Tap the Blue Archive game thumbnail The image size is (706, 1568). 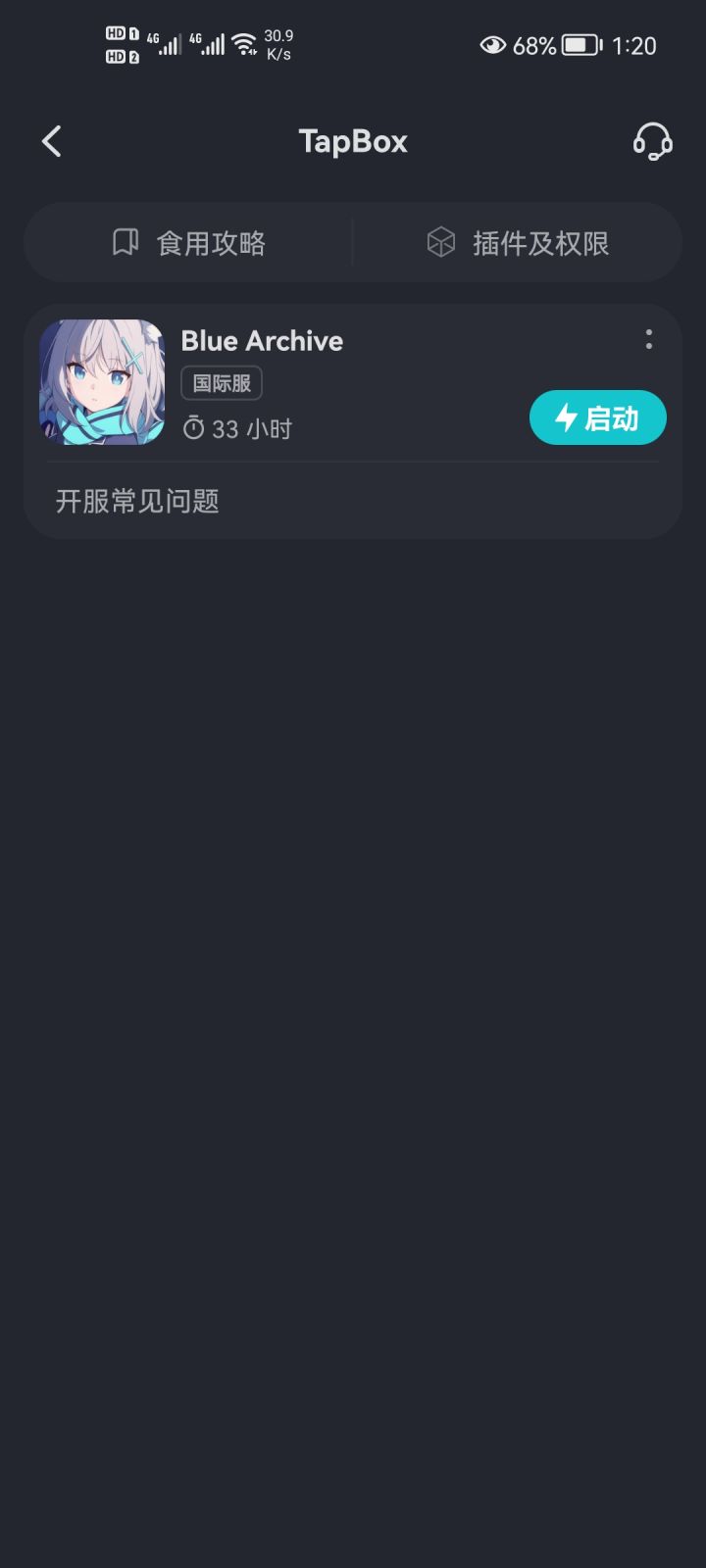click(102, 382)
